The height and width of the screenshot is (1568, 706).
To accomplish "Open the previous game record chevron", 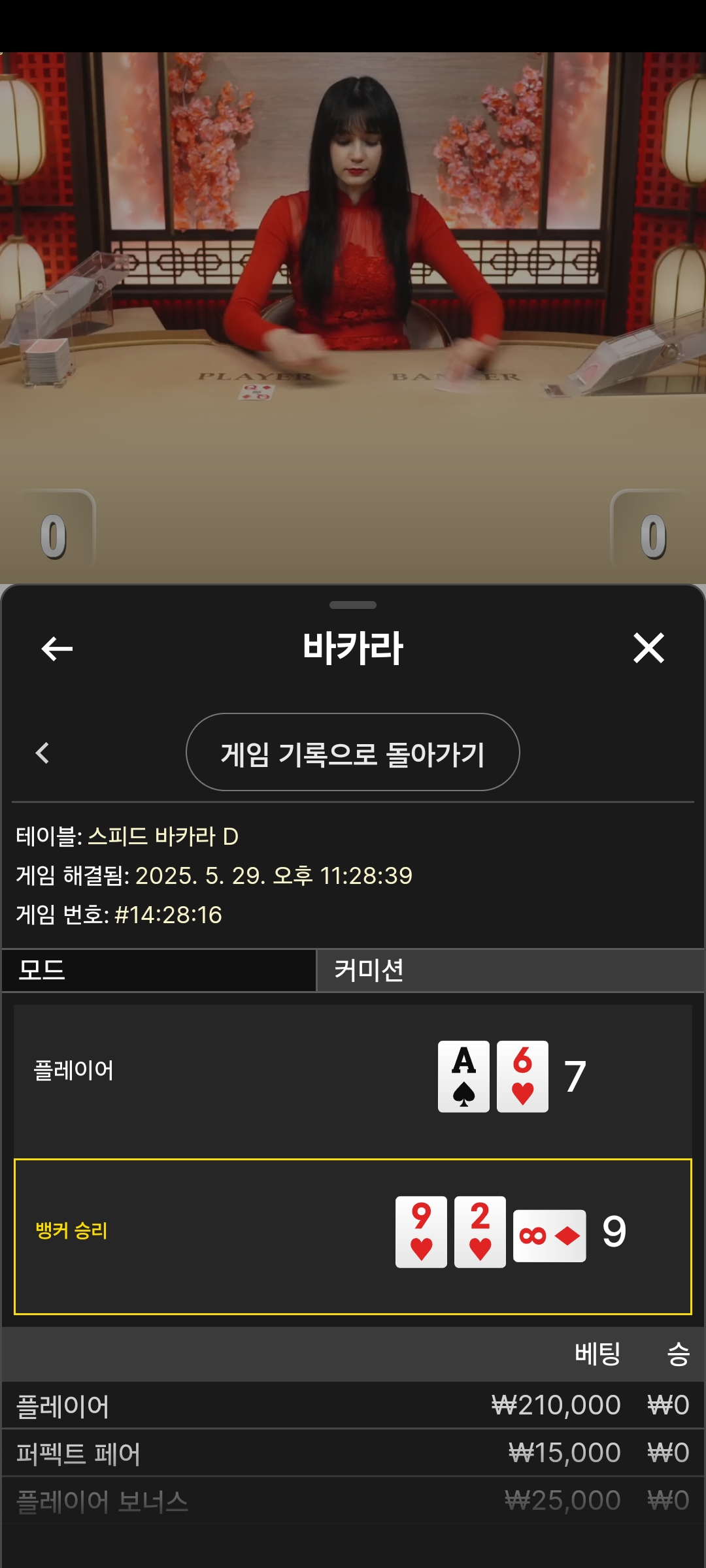I will click(42, 753).
